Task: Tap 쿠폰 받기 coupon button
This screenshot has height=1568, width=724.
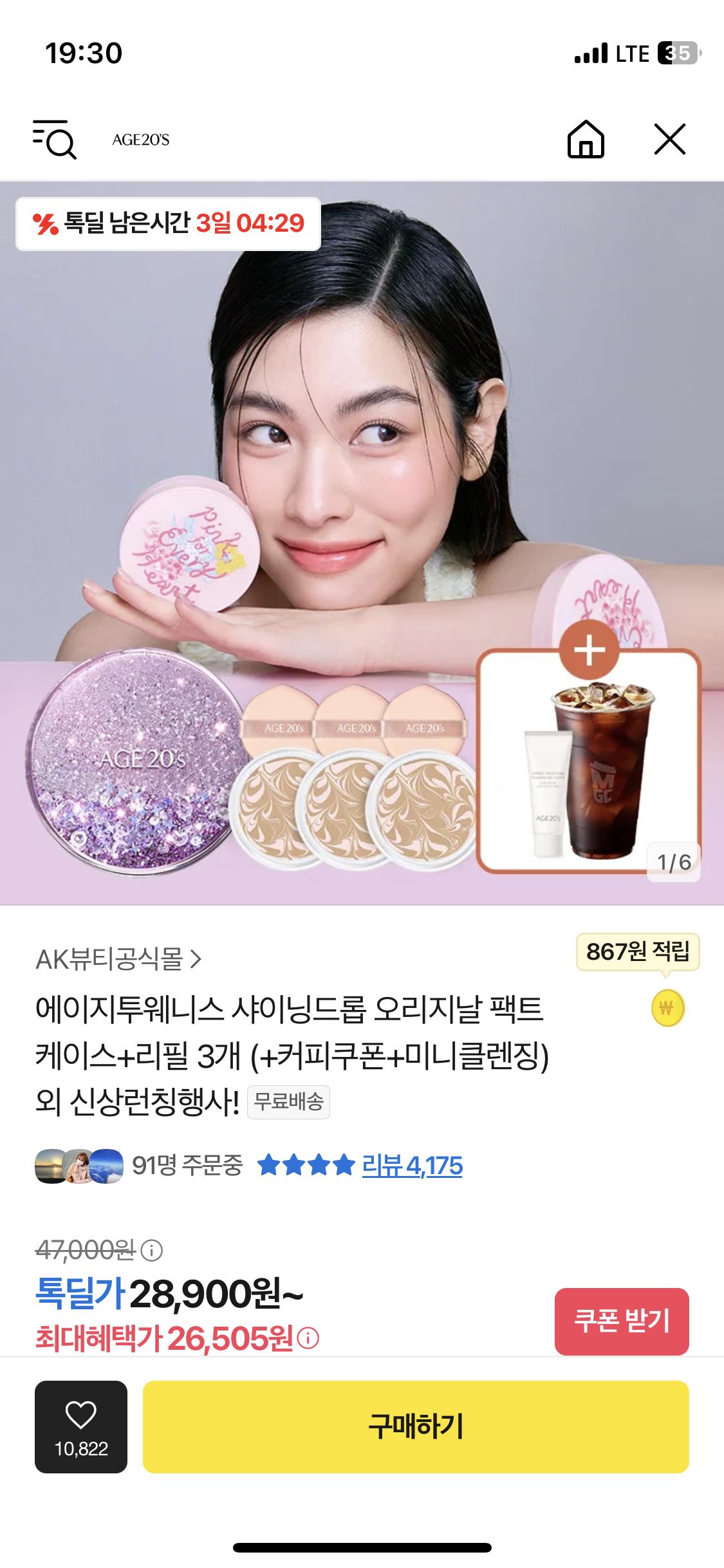Action: (622, 1321)
